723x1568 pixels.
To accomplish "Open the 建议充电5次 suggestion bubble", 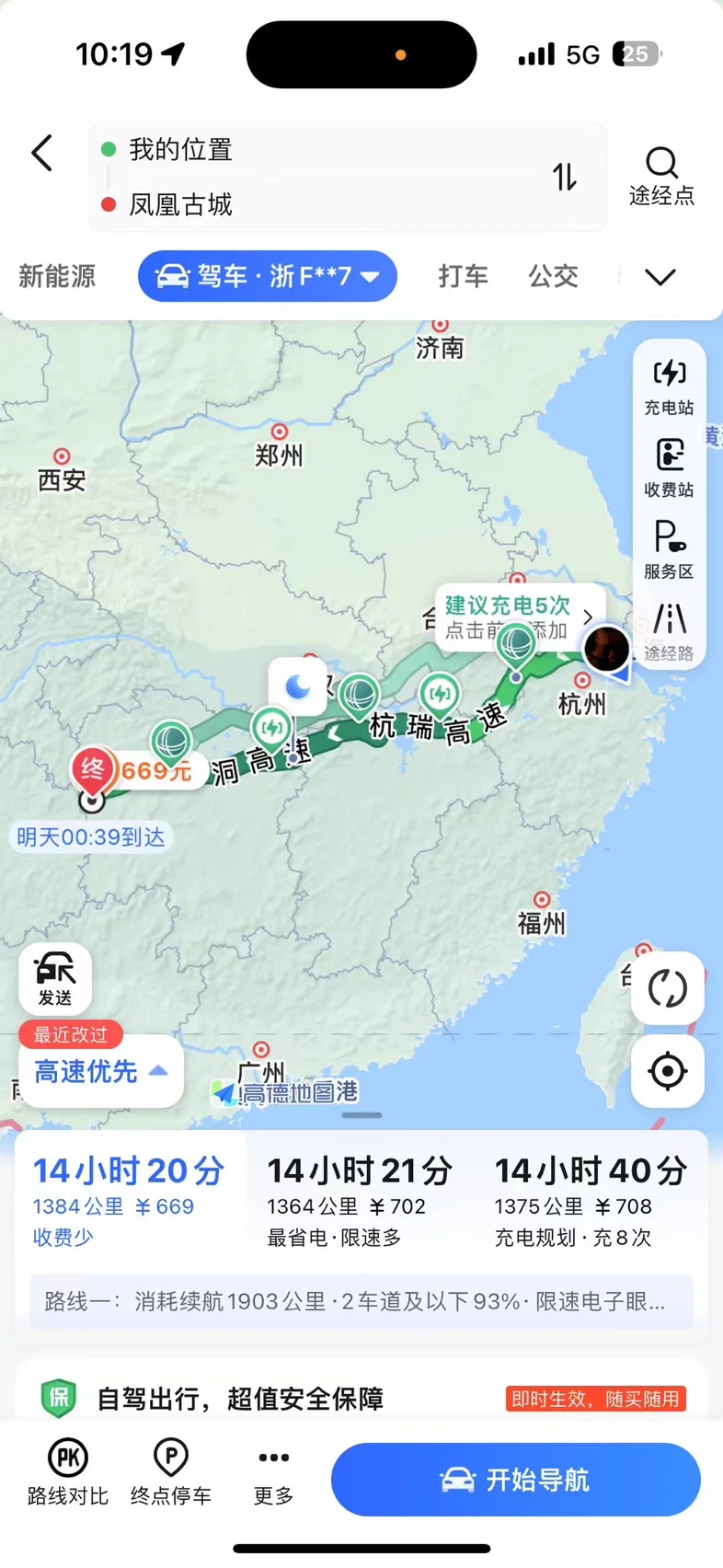I will [520, 617].
